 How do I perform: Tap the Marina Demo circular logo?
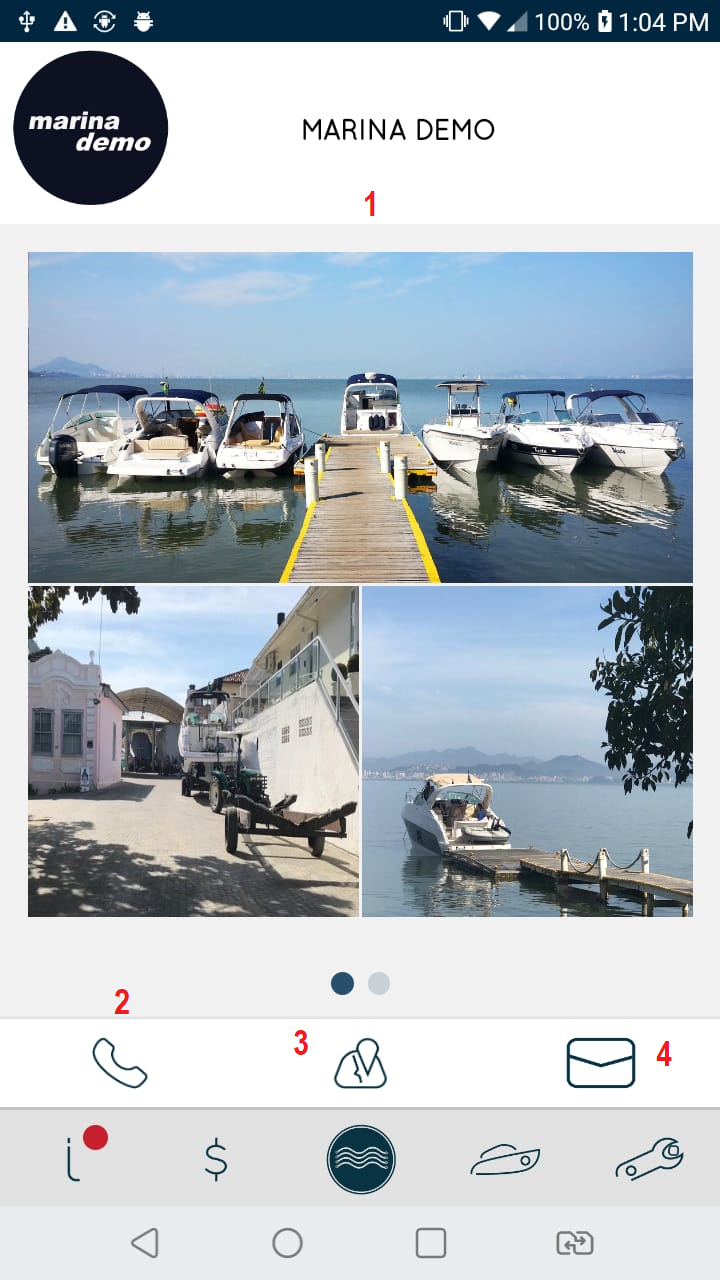coord(90,127)
